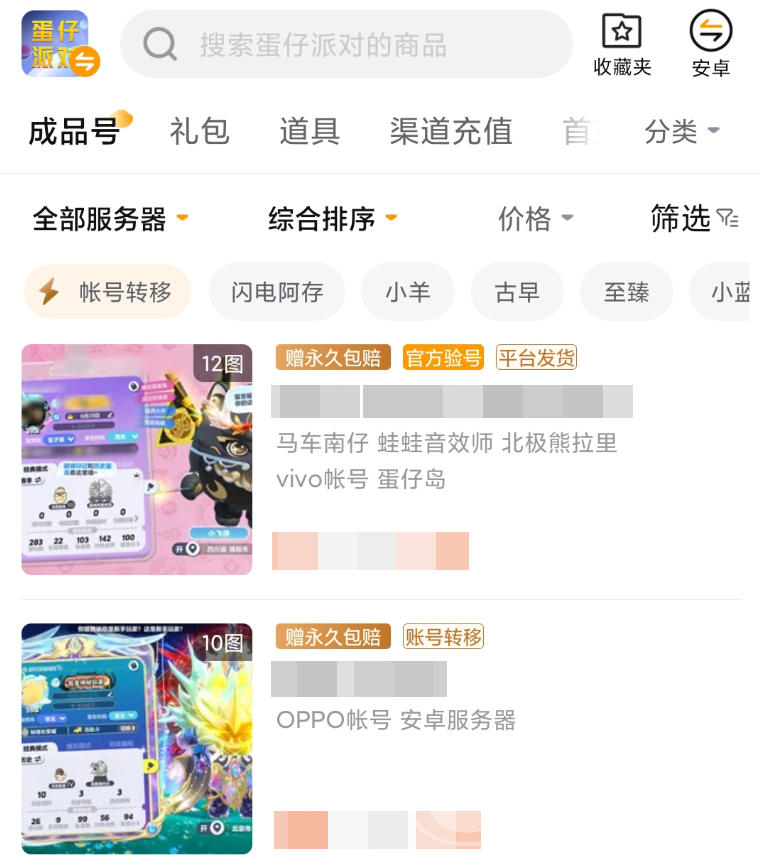Select the 帐号转移 filter chip
760x866 pixels.
107,292
